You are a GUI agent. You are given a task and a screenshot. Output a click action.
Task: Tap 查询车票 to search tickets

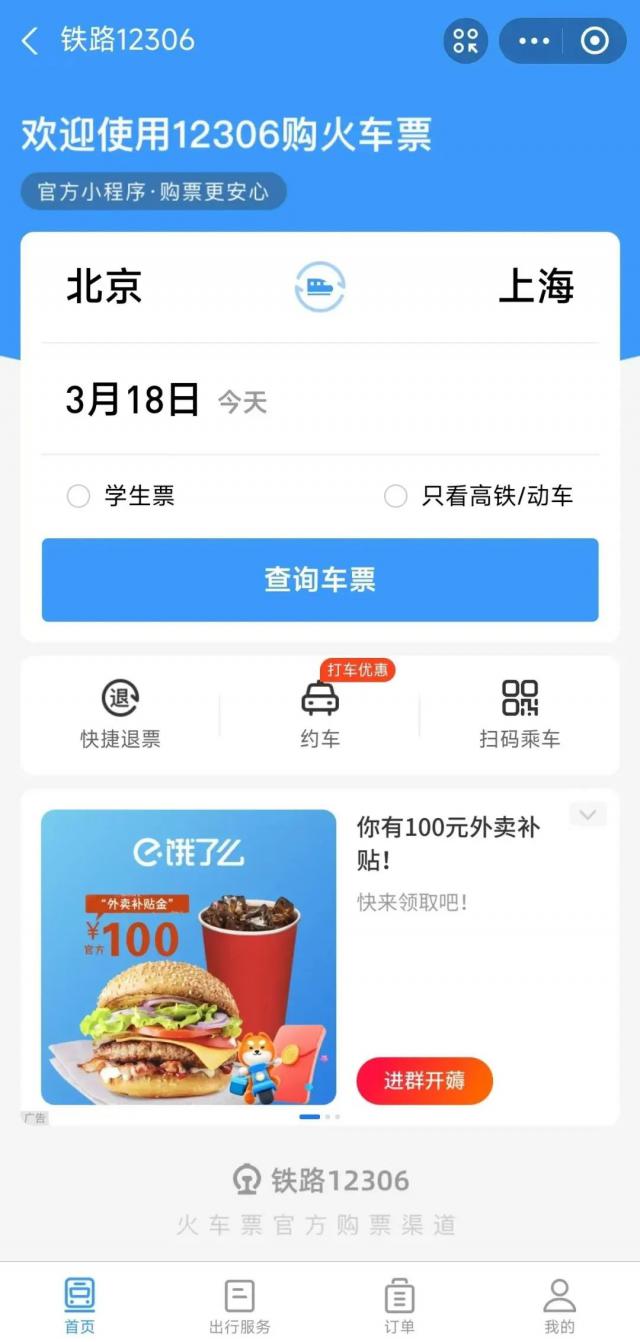point(320,580)
